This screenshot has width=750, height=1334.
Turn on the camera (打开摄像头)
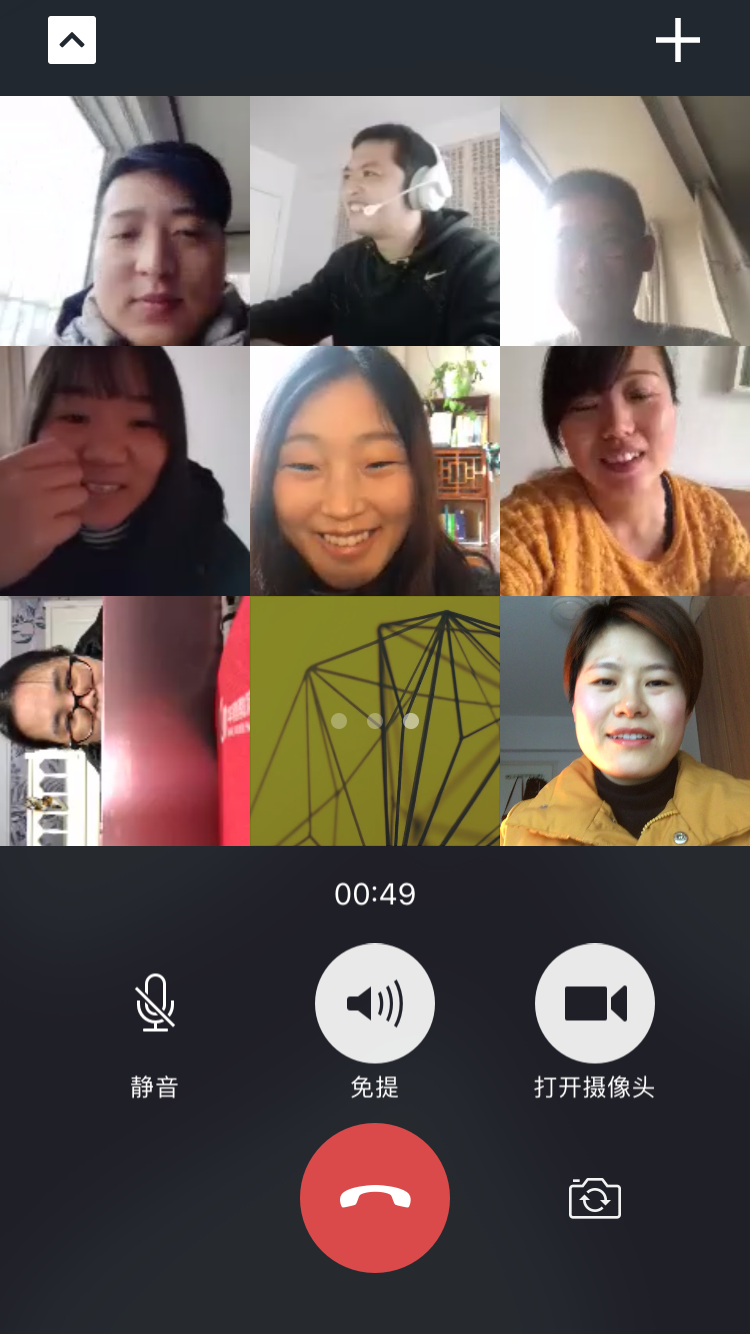(x=595, y=1003)
